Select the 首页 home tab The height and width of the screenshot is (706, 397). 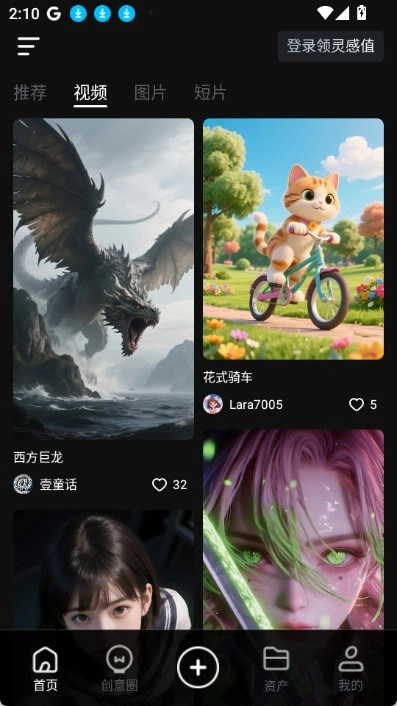45,669
